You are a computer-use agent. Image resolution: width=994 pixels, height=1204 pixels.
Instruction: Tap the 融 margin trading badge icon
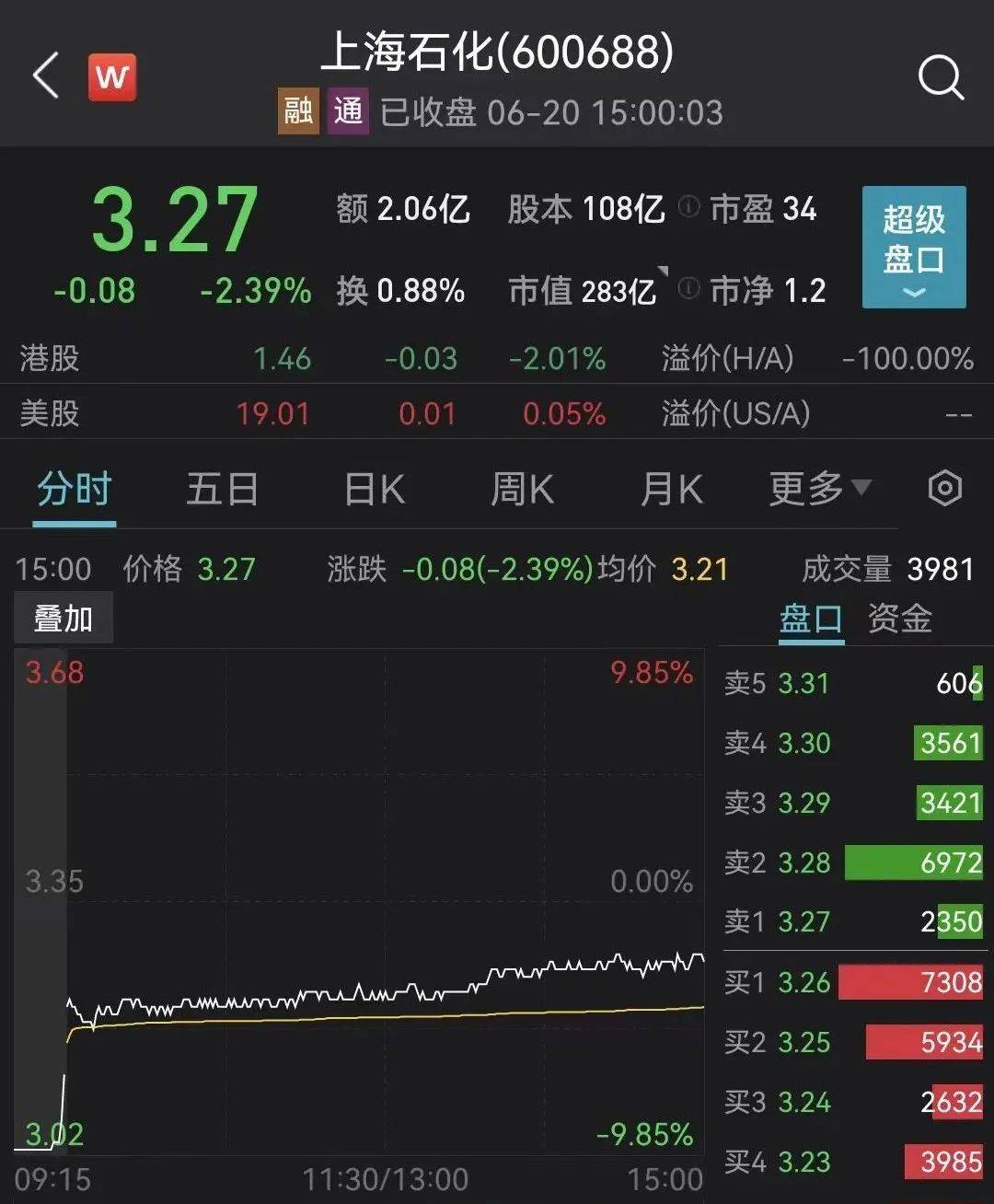click(296, 111)
